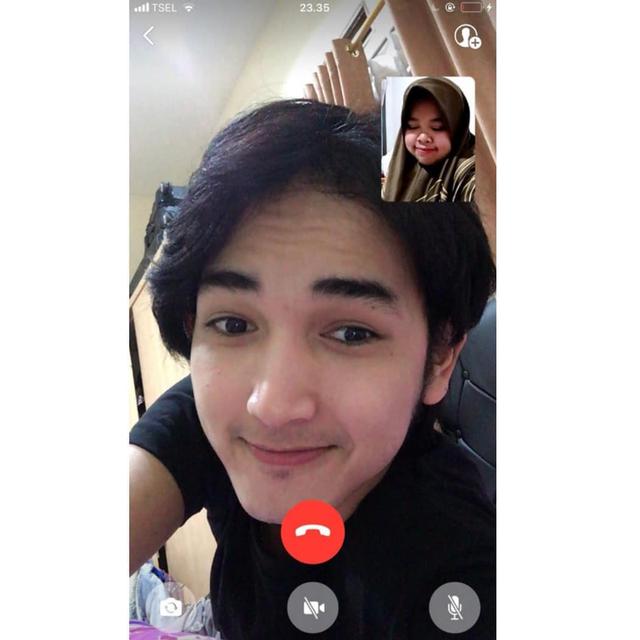Image resolution: width=640 pixels, height=640 pixels.
Task: Turn off the video camera
Action: pos(313,607)
